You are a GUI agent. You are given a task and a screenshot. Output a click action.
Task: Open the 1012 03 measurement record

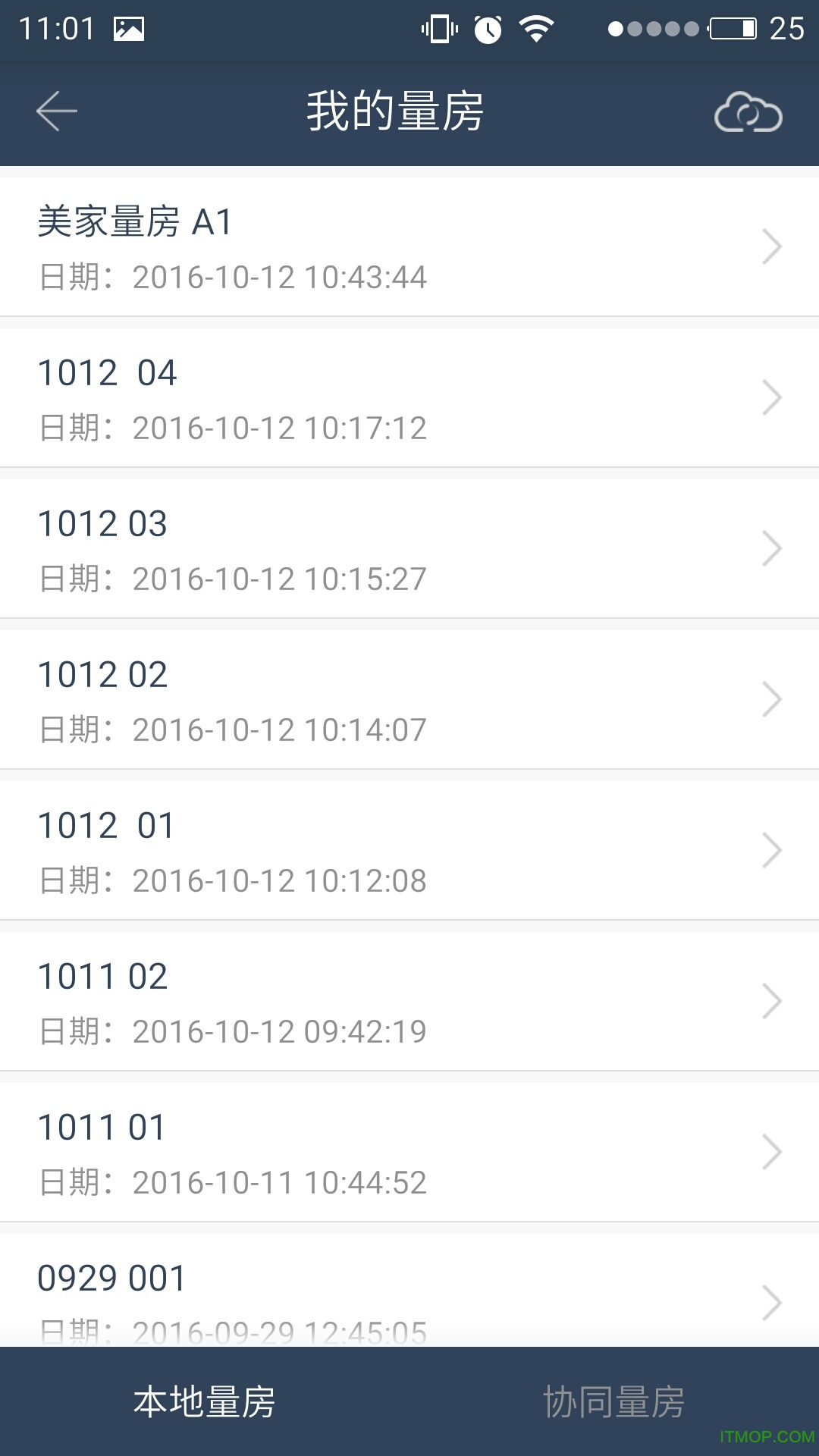click(x=409, y=548)
